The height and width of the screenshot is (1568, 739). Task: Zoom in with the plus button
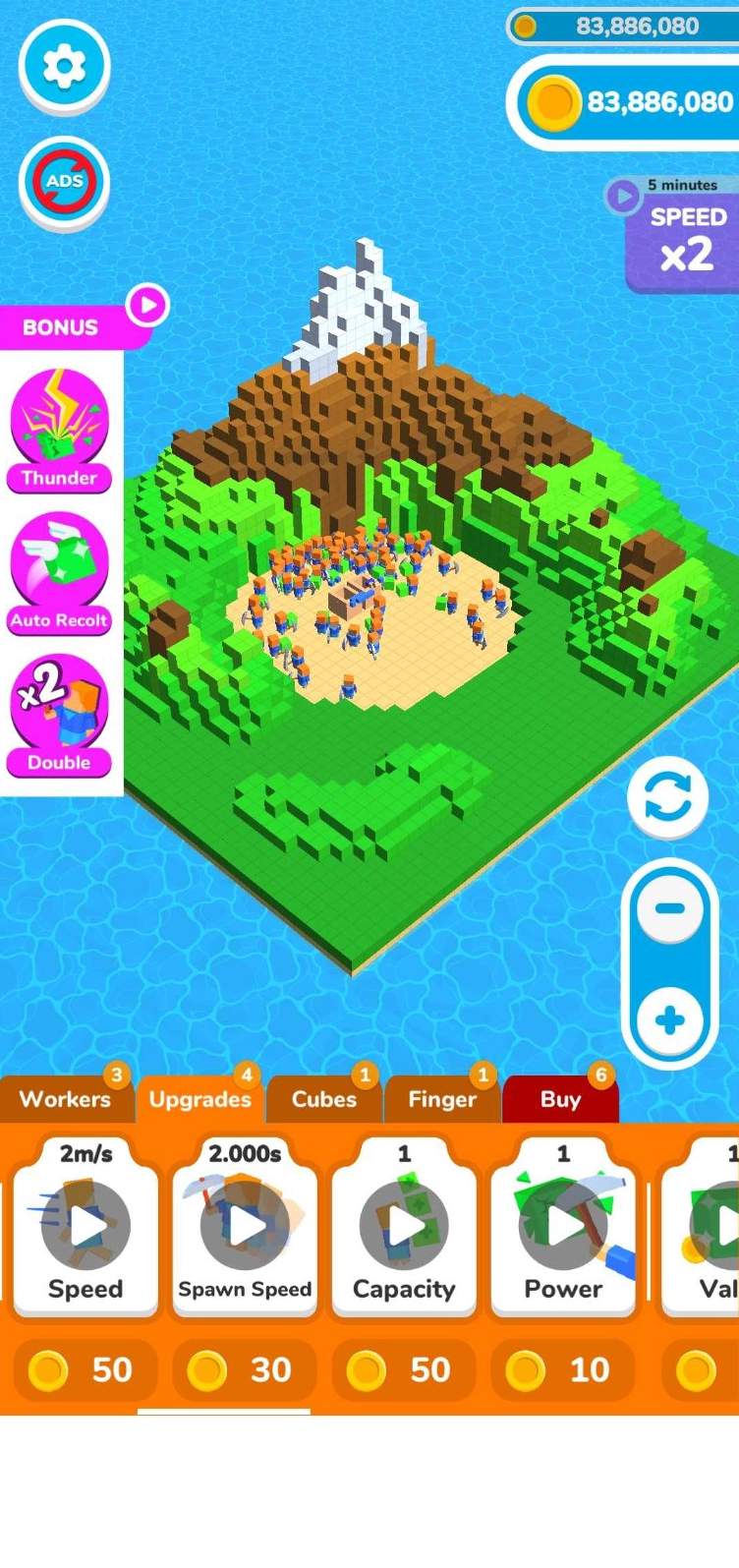pyautogui.click(x=670, y=1020)
